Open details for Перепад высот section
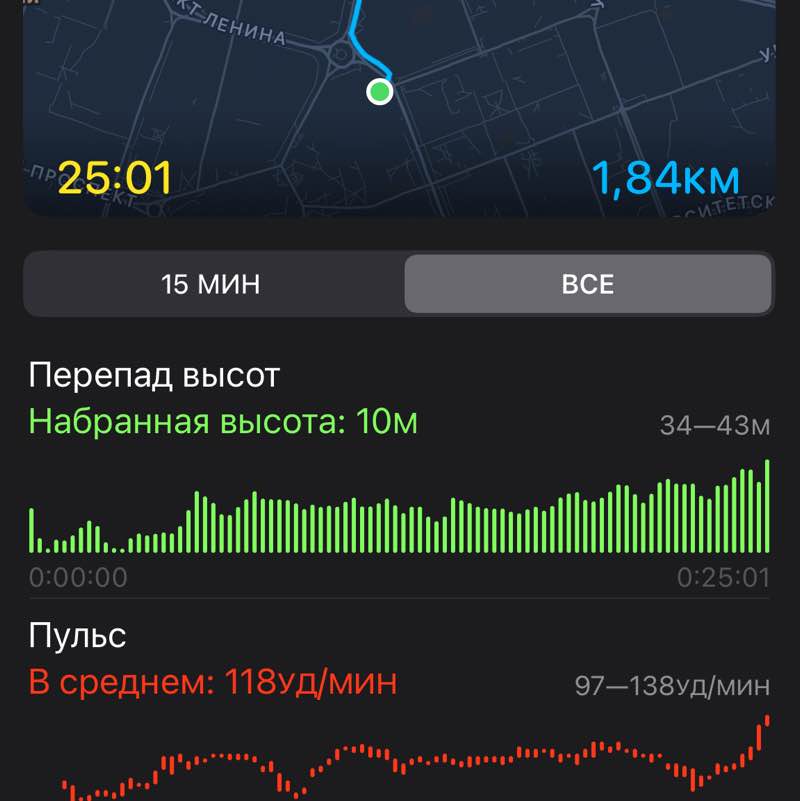This screenshot has width=800, height=801. click(155, 375)
